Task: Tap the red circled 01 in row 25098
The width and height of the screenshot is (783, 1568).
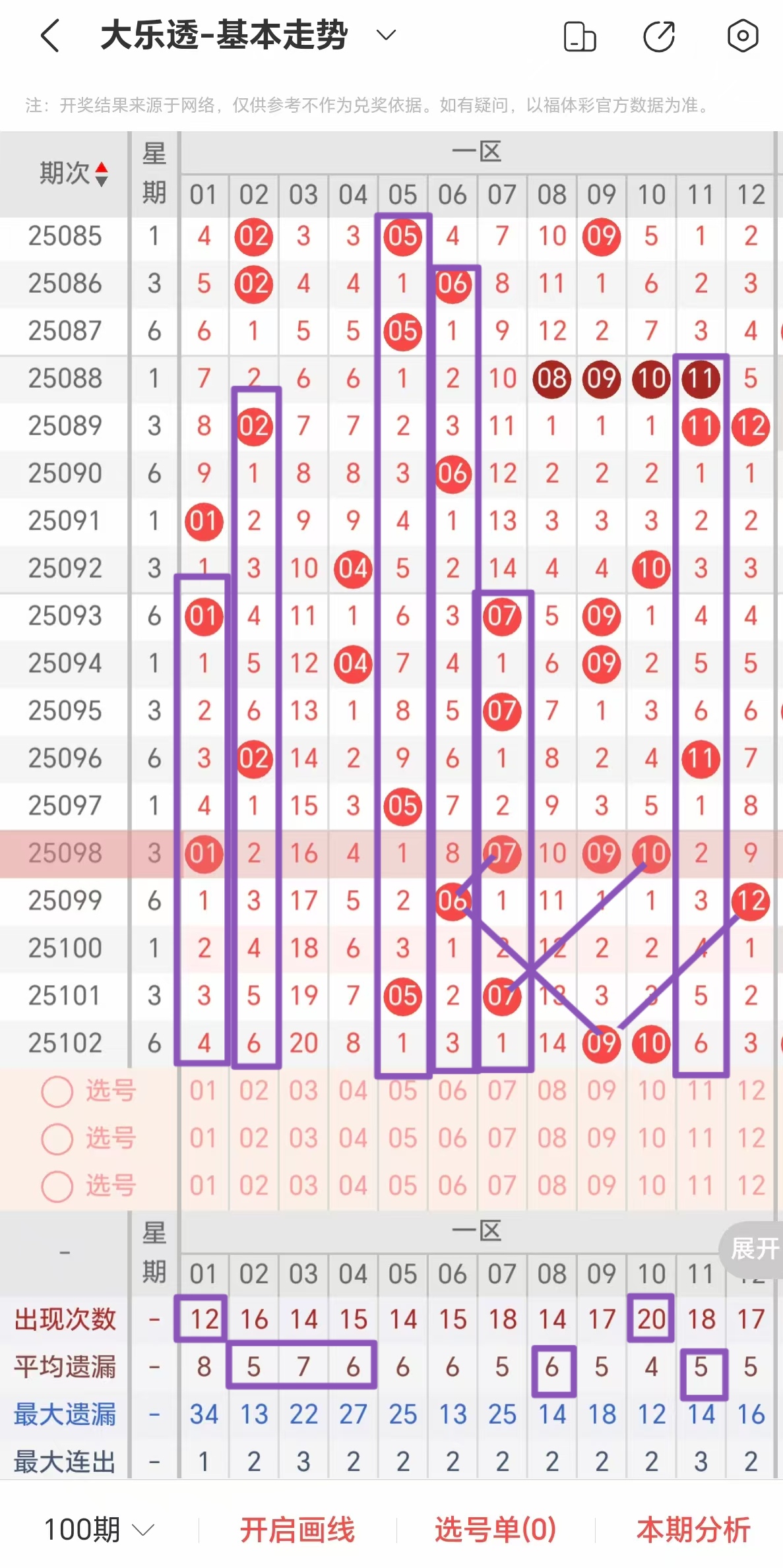Action: point(203,853)
